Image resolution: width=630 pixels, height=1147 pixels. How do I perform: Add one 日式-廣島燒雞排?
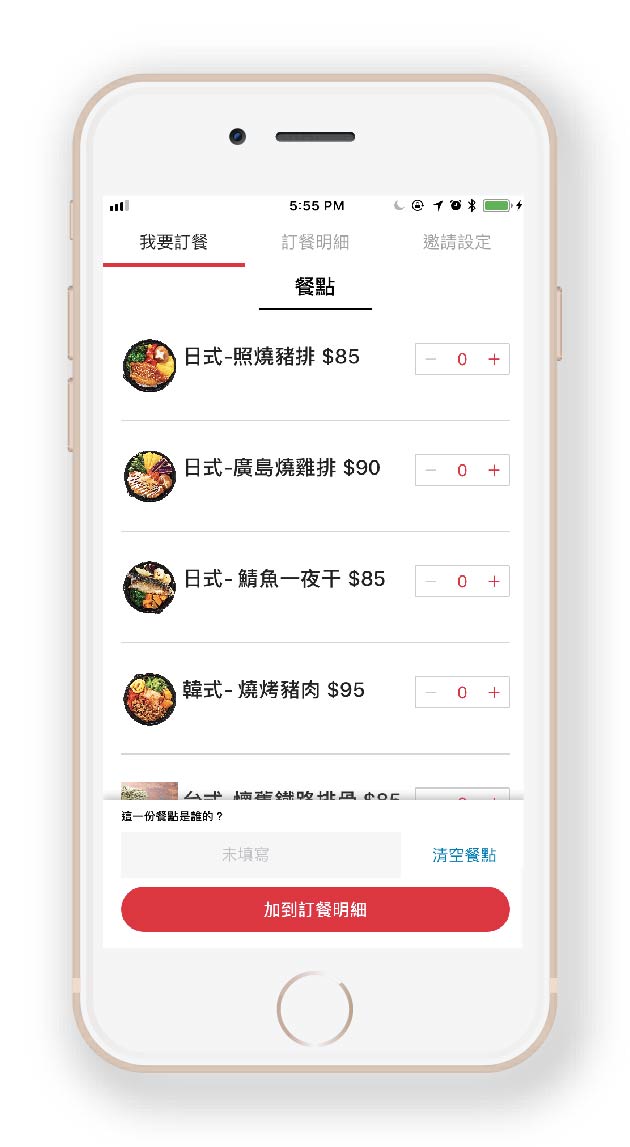tap(494, 470)
